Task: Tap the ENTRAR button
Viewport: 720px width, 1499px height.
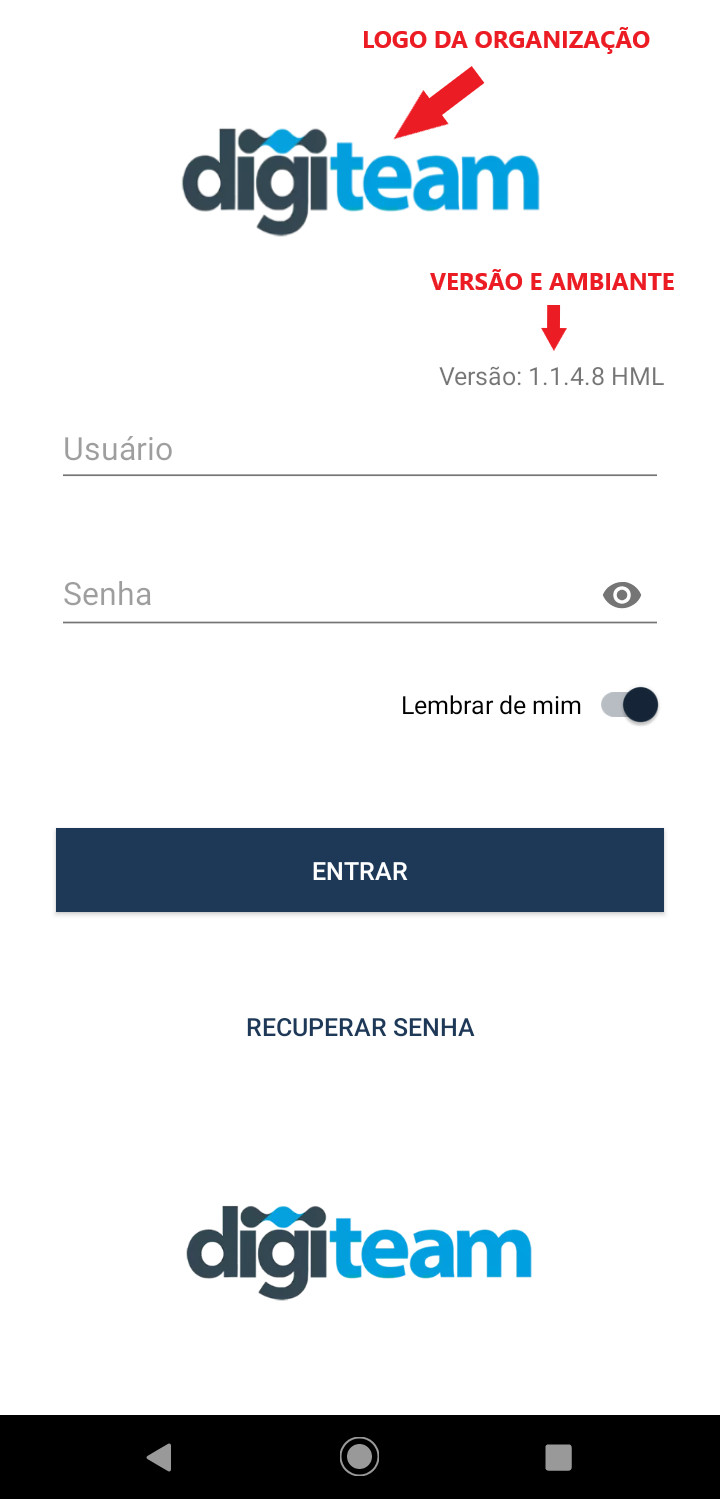Action: tap(360, 870)
